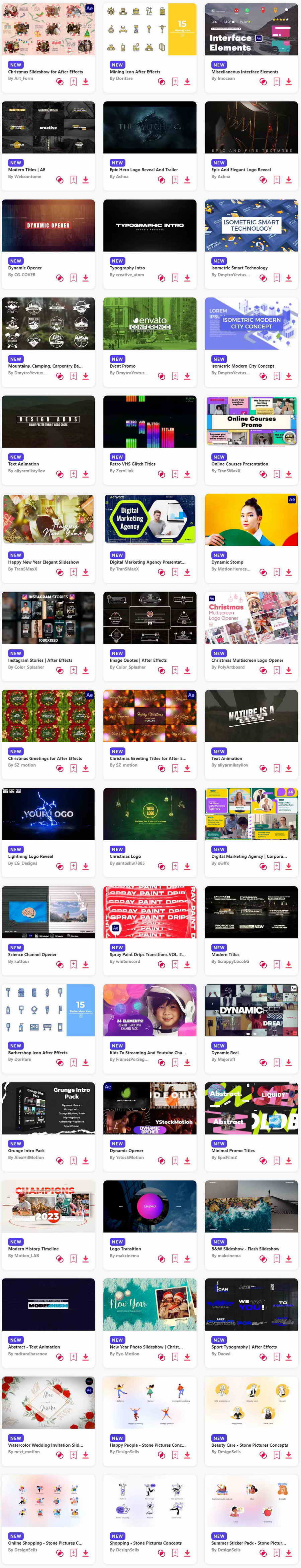Download Online Courses Presentation
The height and width of the screenshot is (1568, 301).
[289, 474]
